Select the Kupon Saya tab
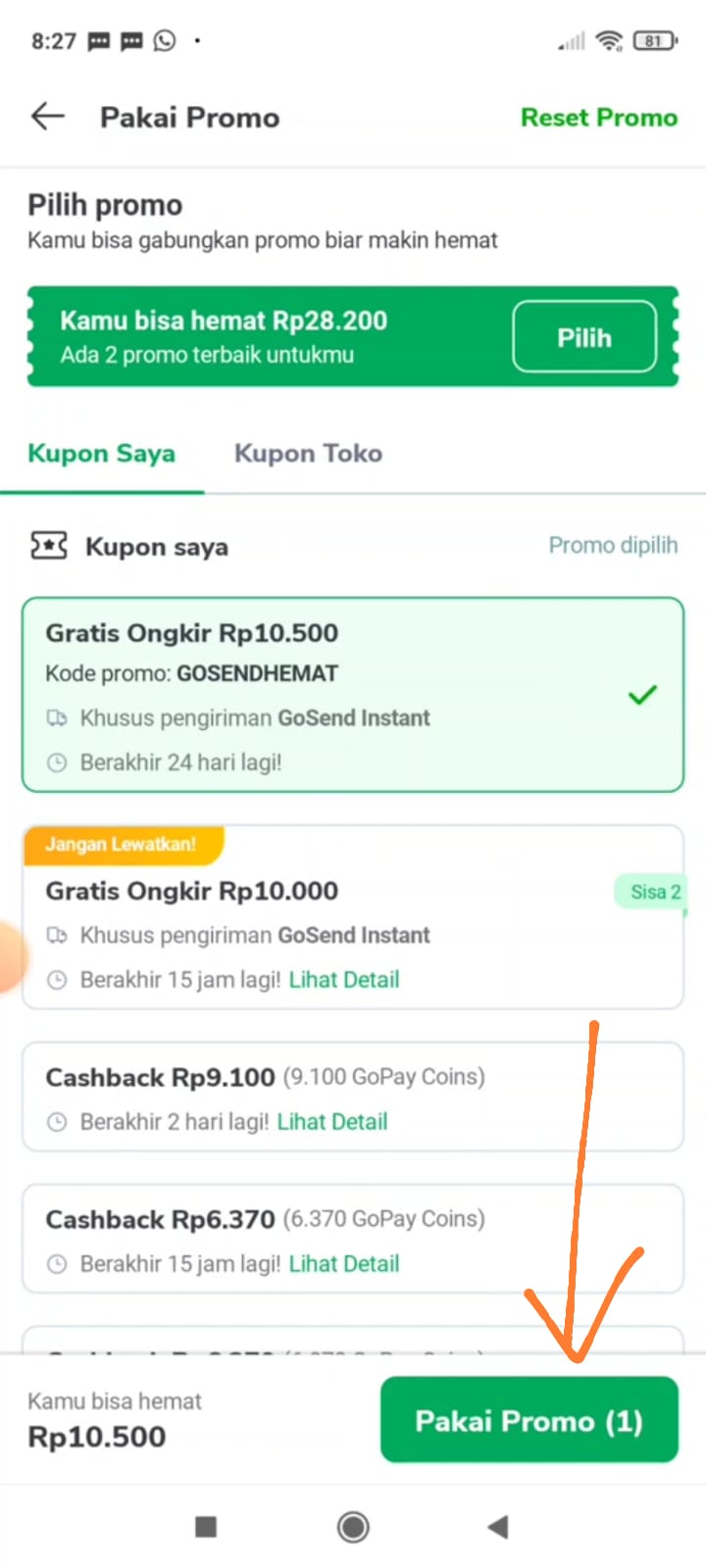The image size is (706, 1568). pos(101,453)
